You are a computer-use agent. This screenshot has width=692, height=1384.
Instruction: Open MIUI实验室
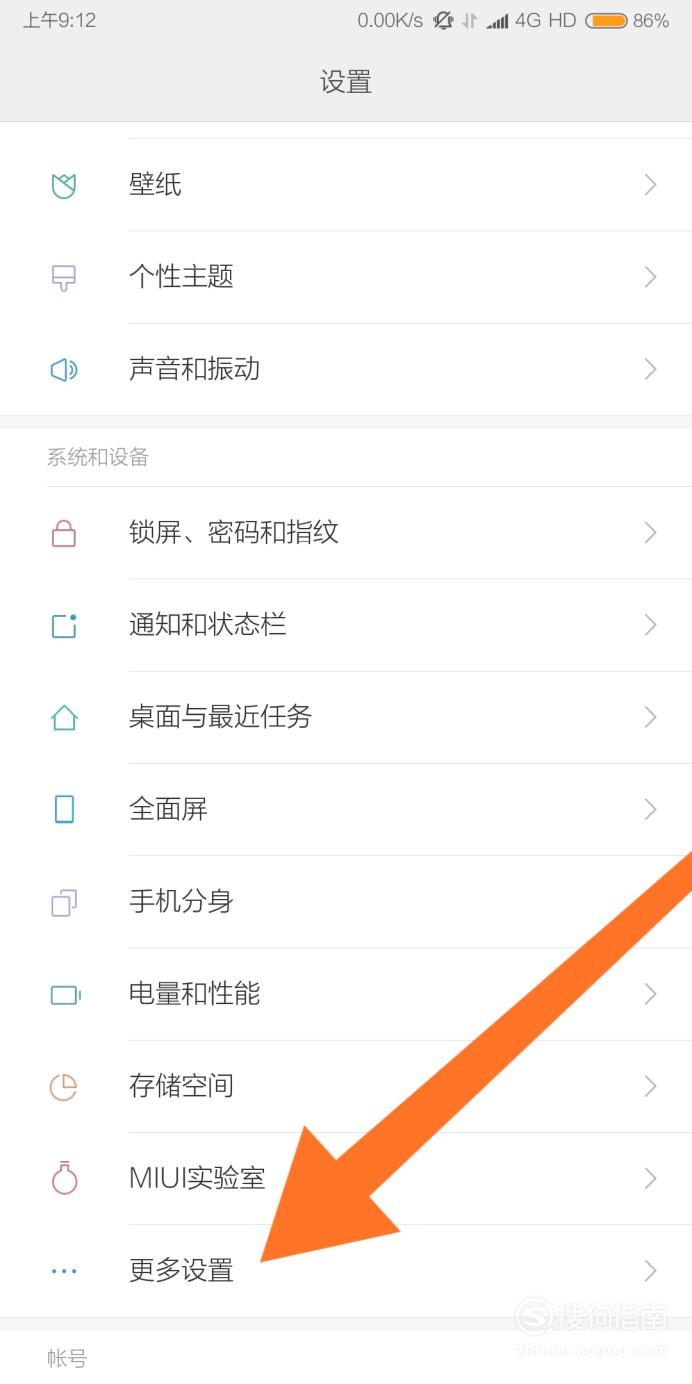346,1178
